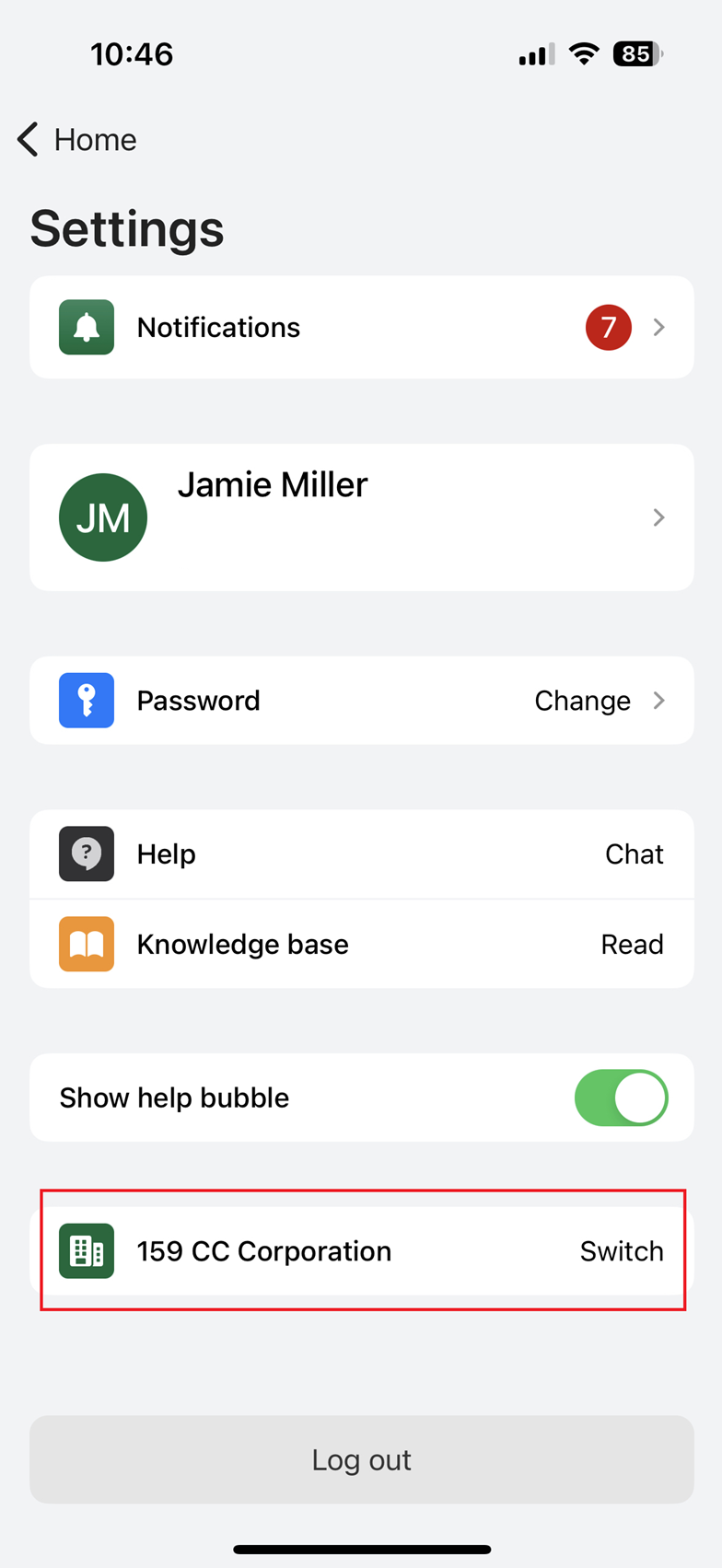
Task: Tap the Log out button
Action: coord(361,1459)
